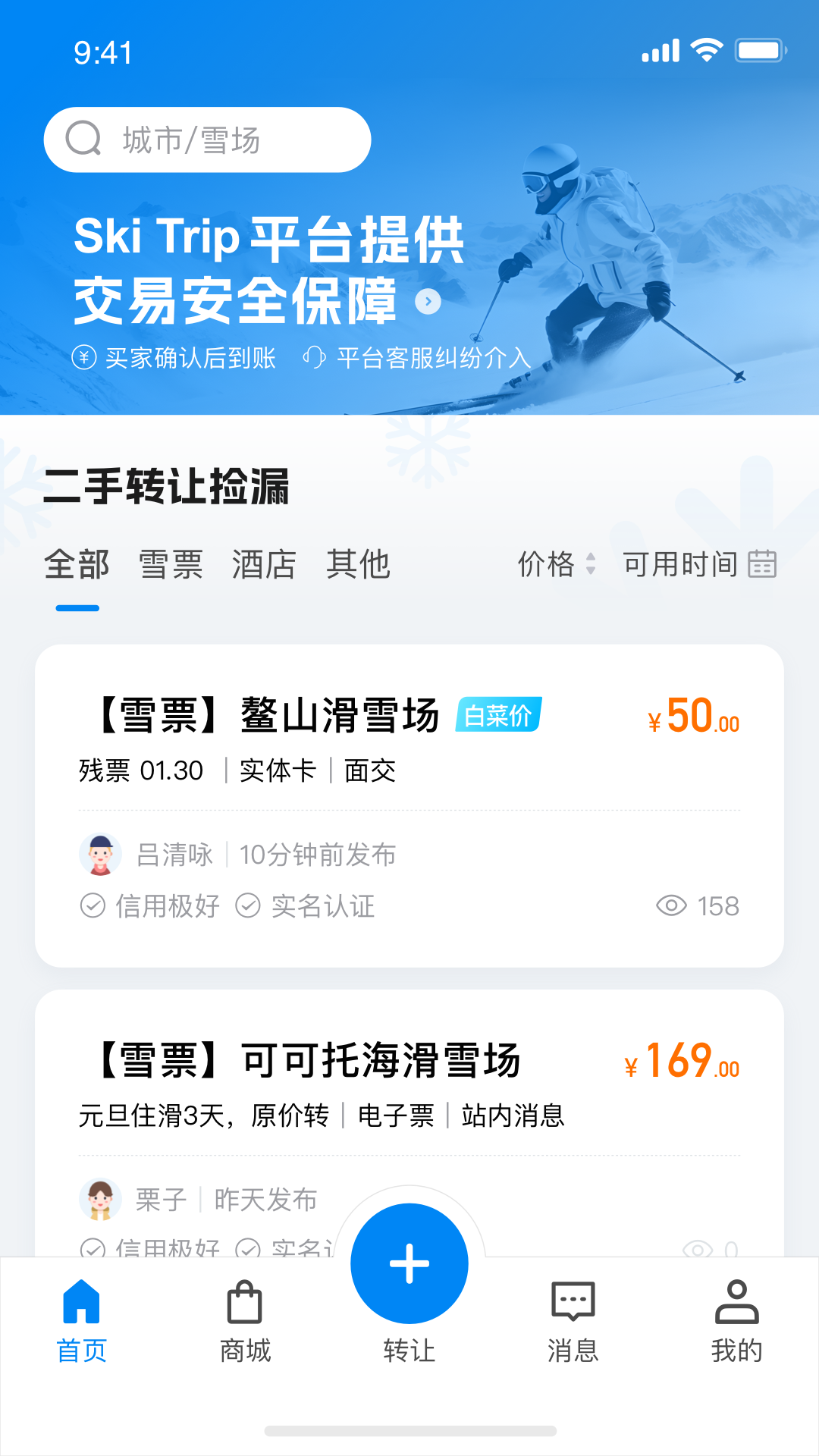
Task: Open the 消息 messages icon
Action: [573, 1300]
